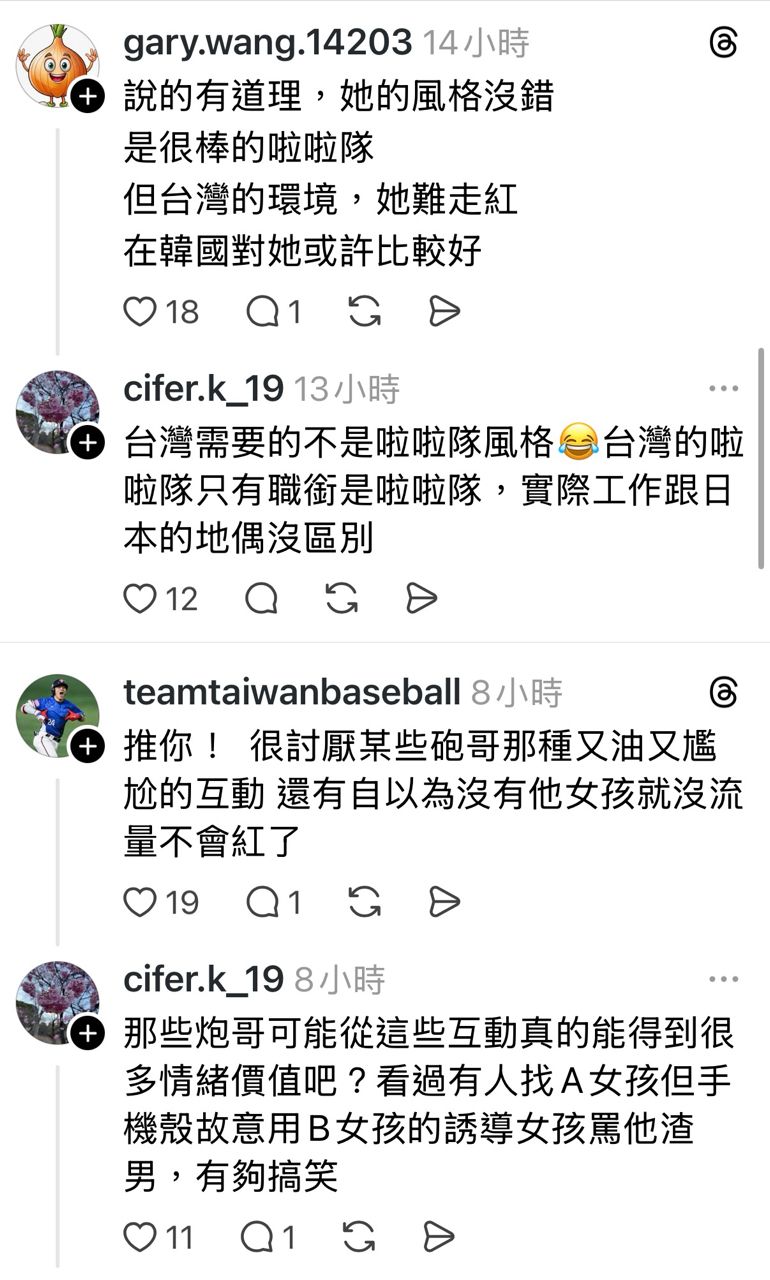Reply to cifer.k_19's 13小時 comment
Image resolution: width=770 pixels, height=1280 pixels.
262,598
